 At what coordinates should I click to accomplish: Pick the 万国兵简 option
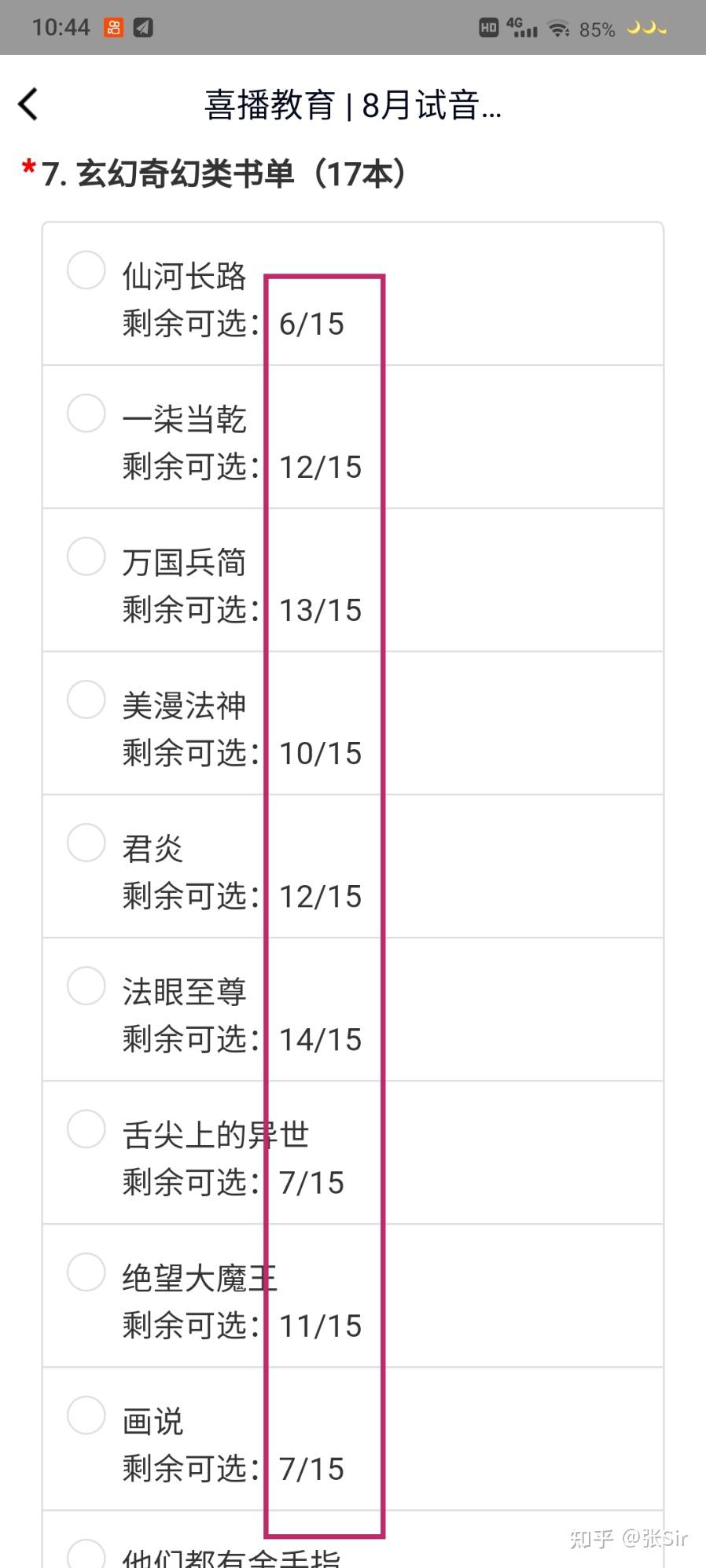point(86,556)
